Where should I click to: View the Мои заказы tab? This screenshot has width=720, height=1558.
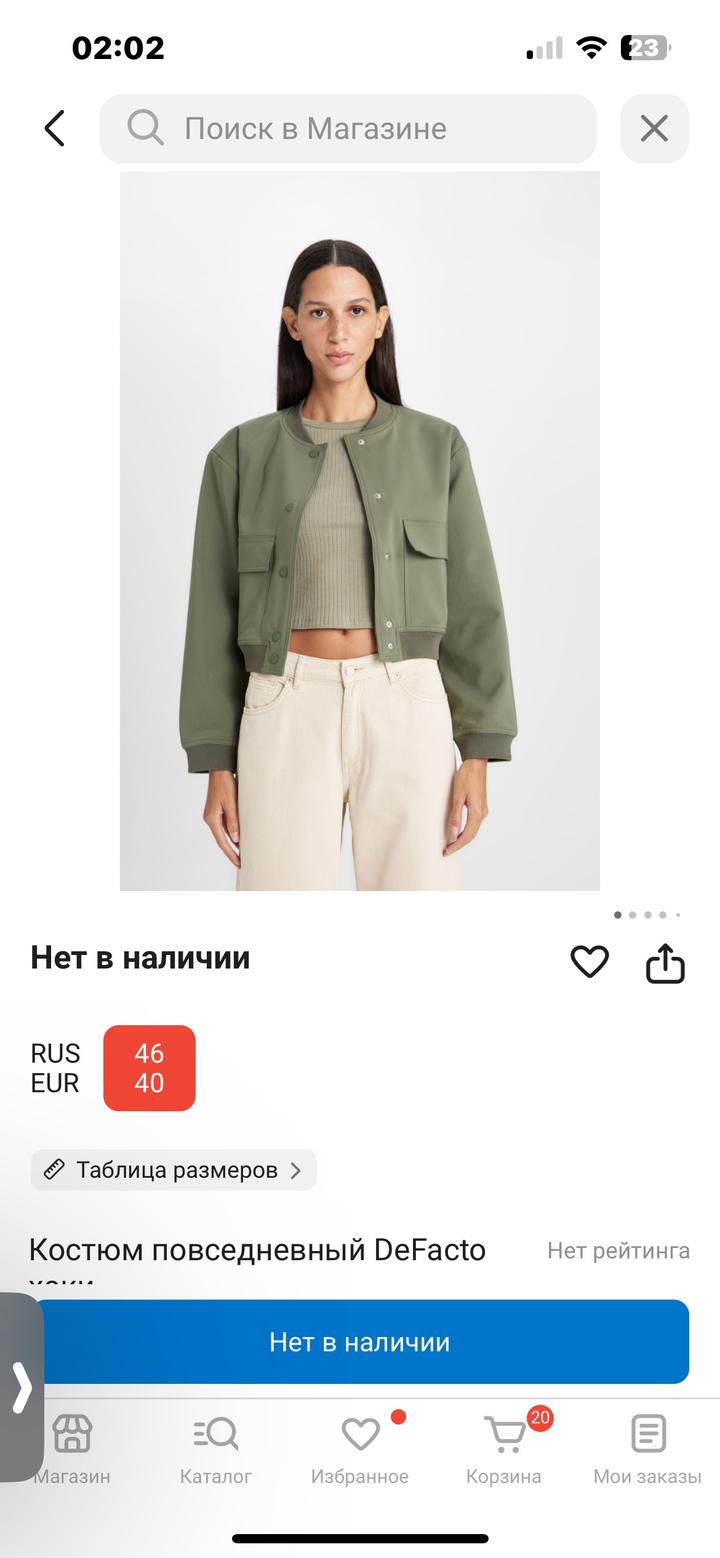coord(647,1448)
